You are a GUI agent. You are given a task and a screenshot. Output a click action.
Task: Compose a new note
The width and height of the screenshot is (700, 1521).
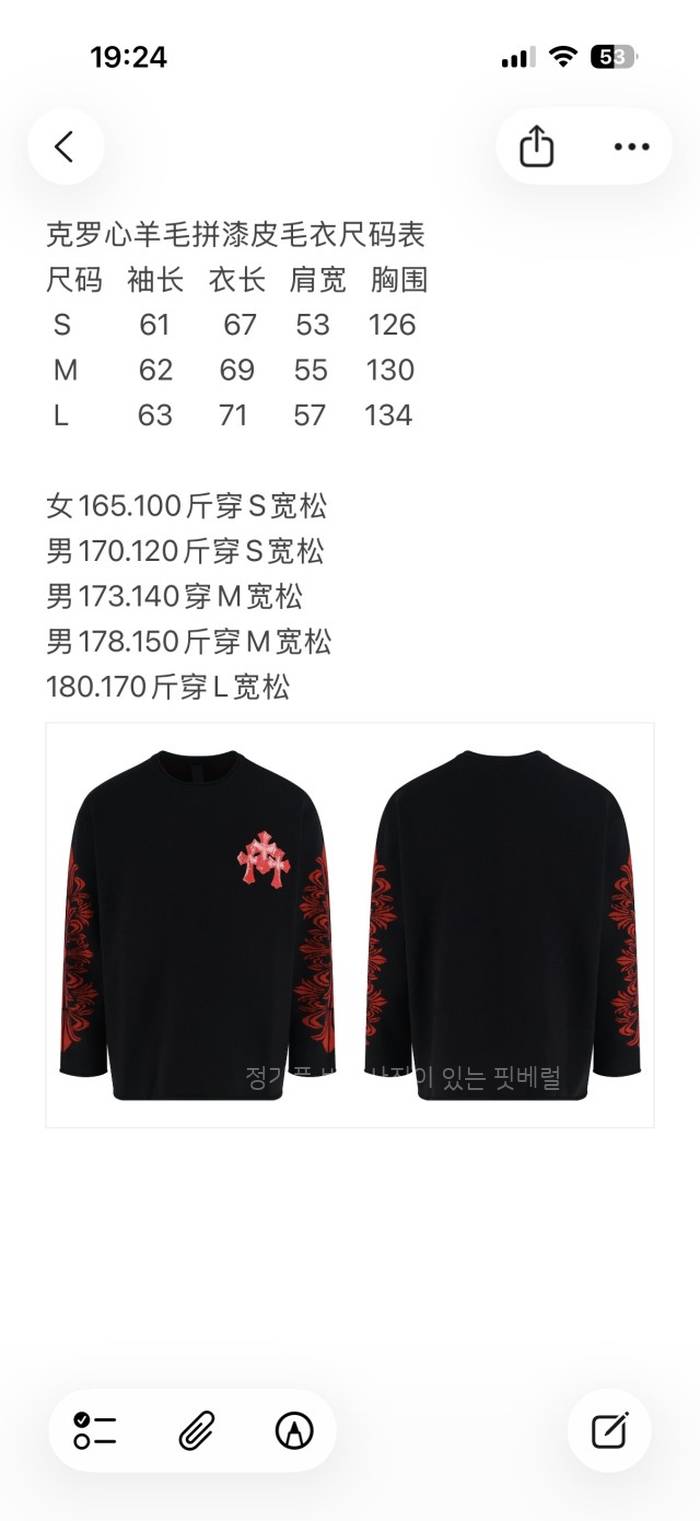[x=609, y=1431]
